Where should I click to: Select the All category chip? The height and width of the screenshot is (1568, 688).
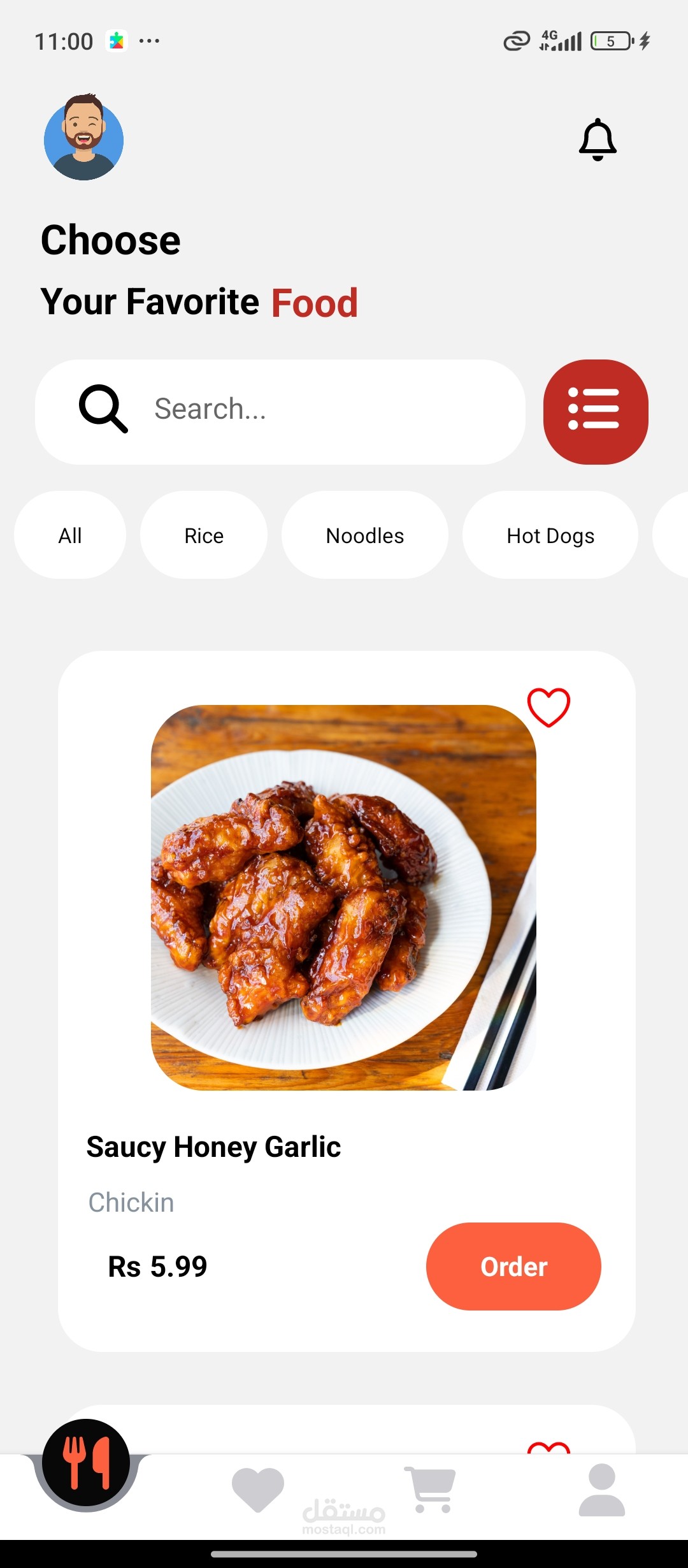tap(70, 535)
